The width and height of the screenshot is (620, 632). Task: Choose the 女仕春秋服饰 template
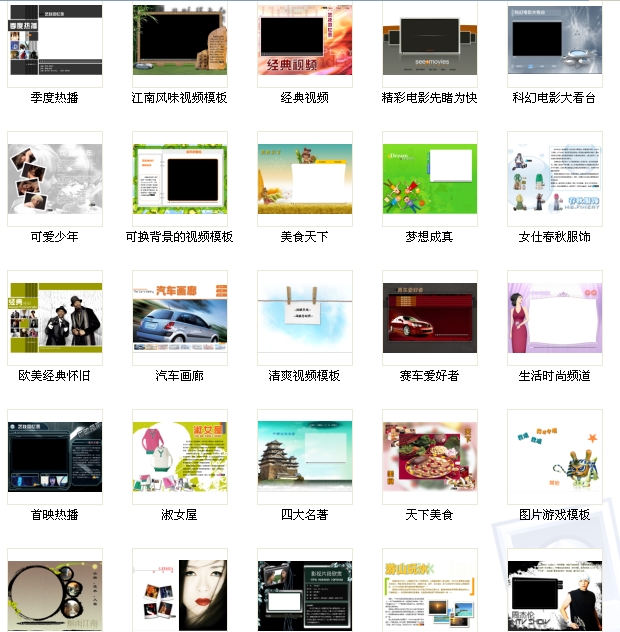point(555,179)
